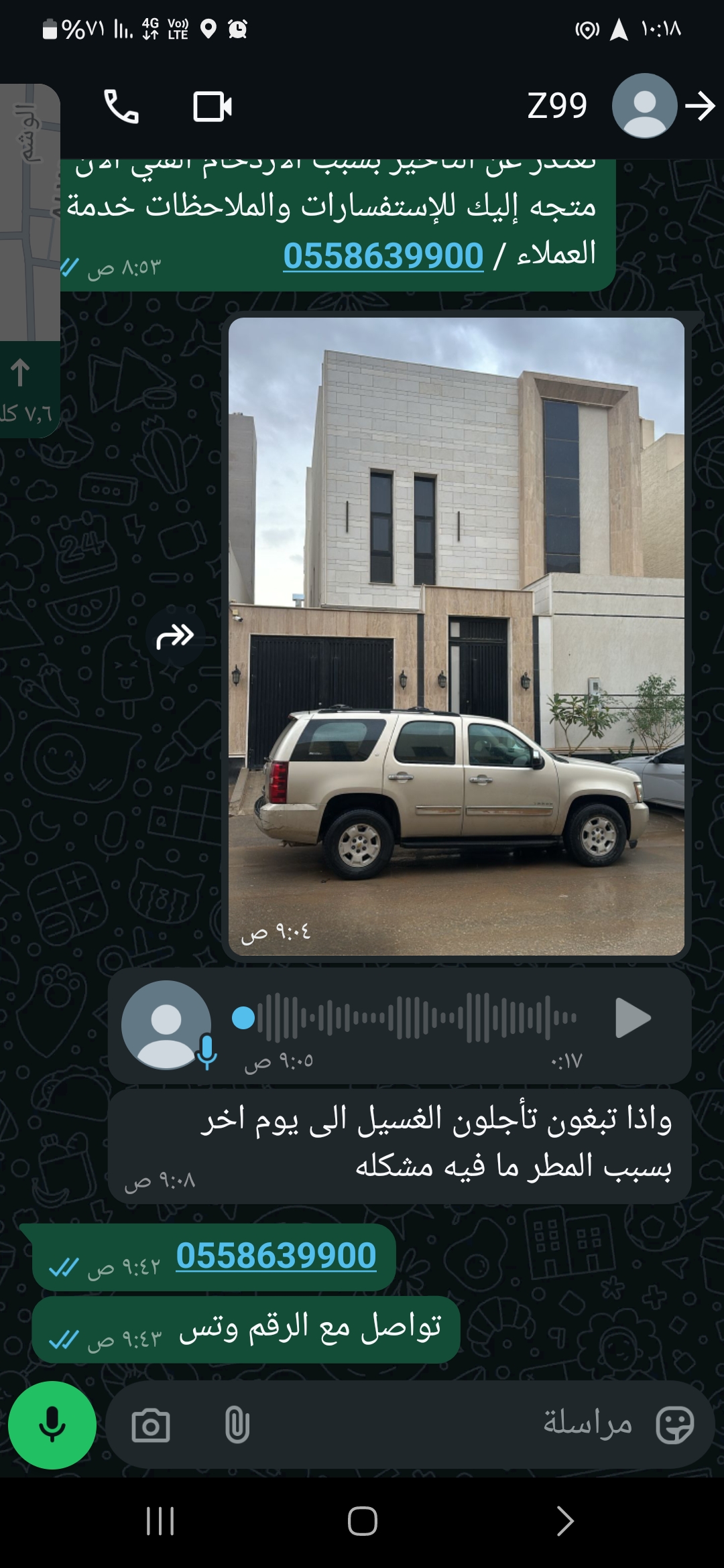Open recent apps from navigation bar
This screenshot has height=1568, width=724.
point(160,1521)
